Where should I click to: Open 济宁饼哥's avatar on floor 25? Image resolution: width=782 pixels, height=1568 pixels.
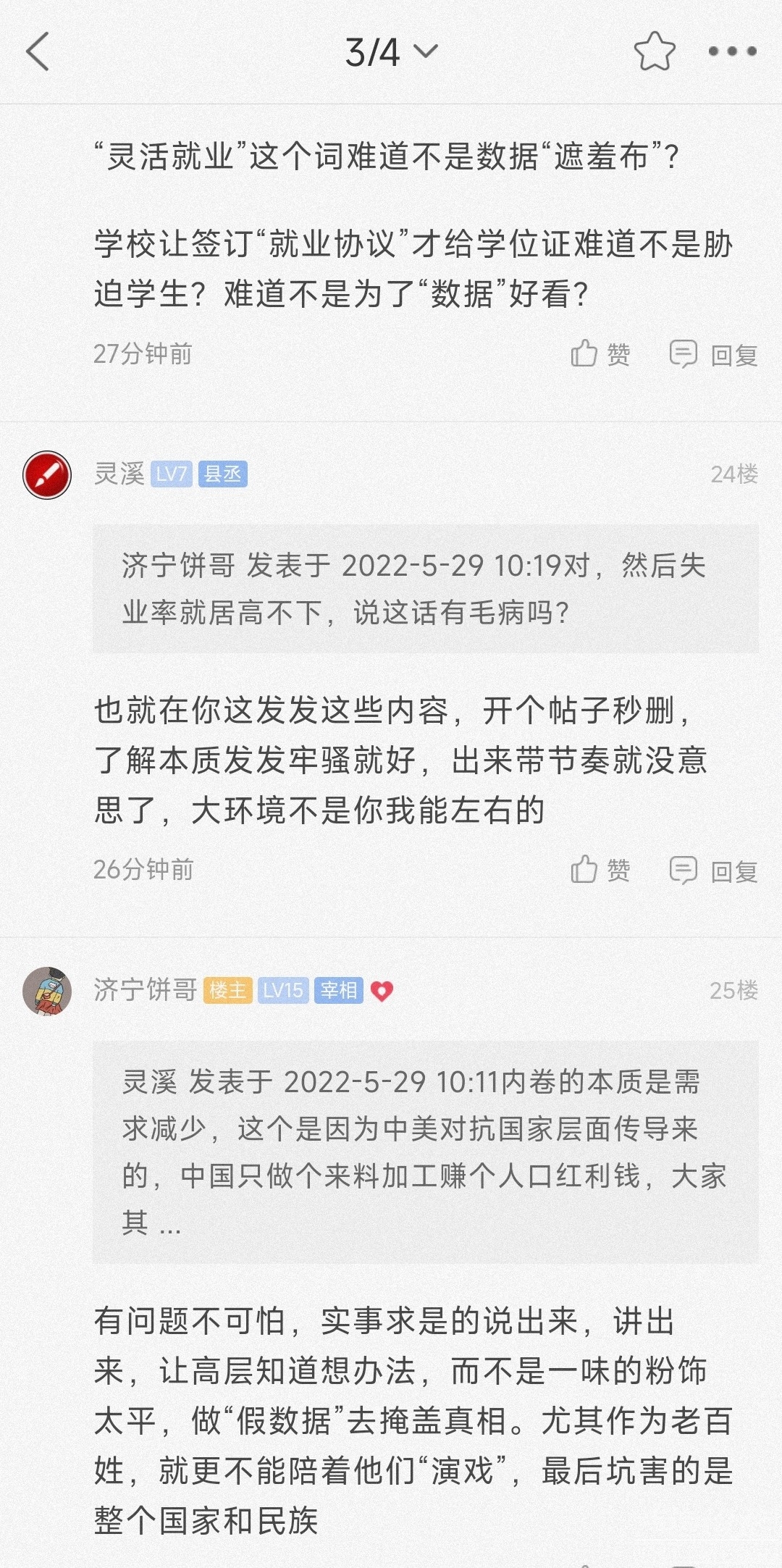click(47, 991)
